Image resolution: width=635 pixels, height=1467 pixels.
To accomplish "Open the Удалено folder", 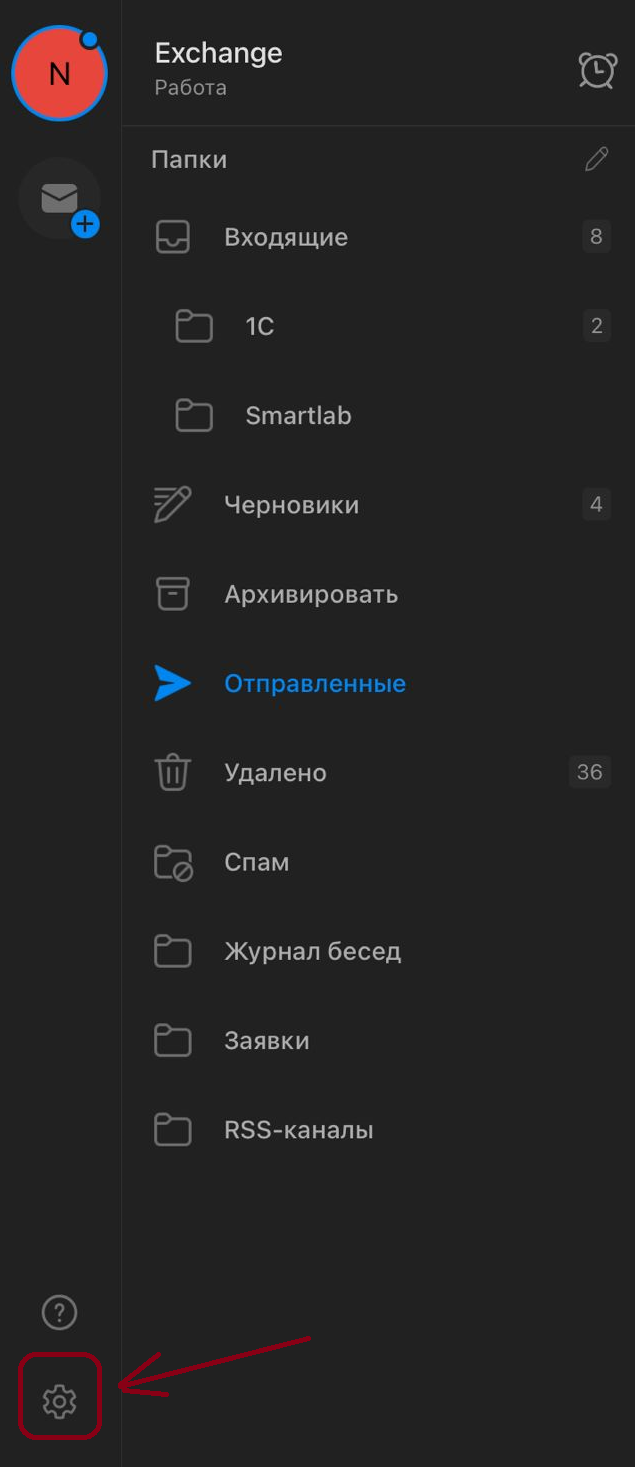I will pyautogui.click(x=275, y=773).
